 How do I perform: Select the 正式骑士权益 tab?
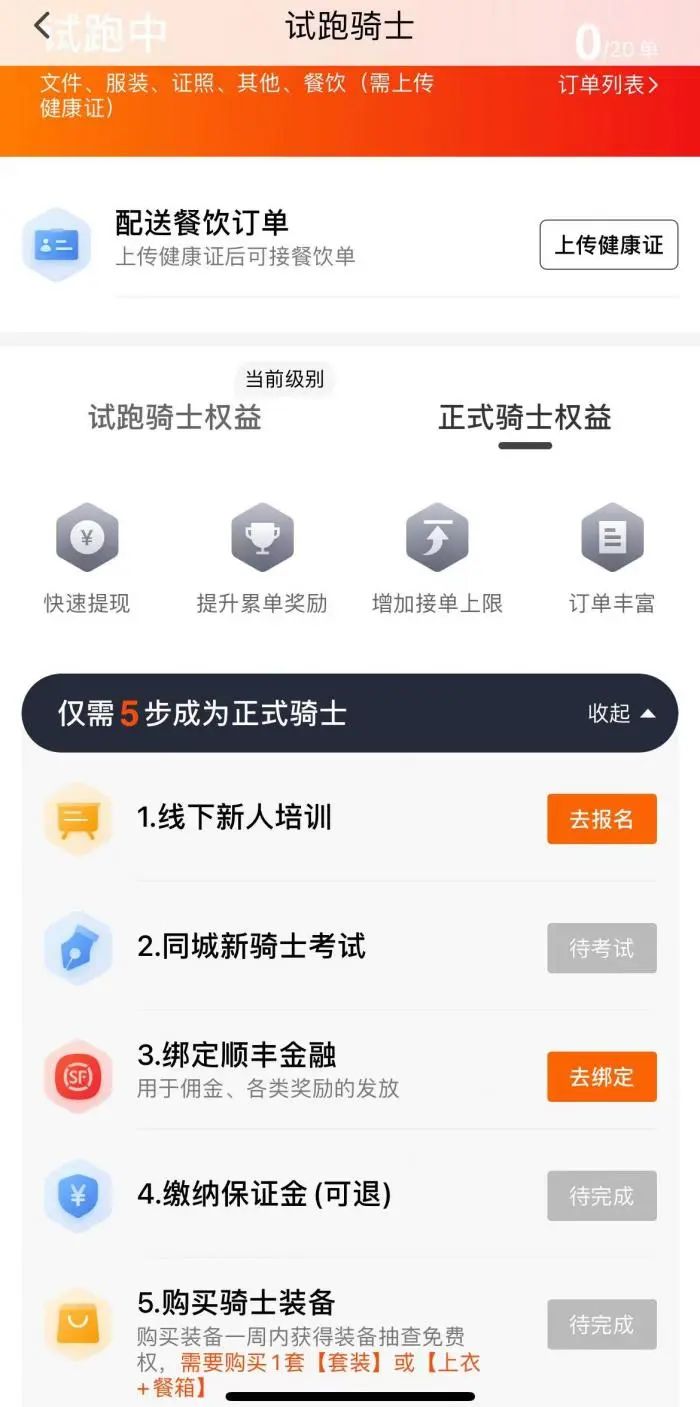coord(524,418)
